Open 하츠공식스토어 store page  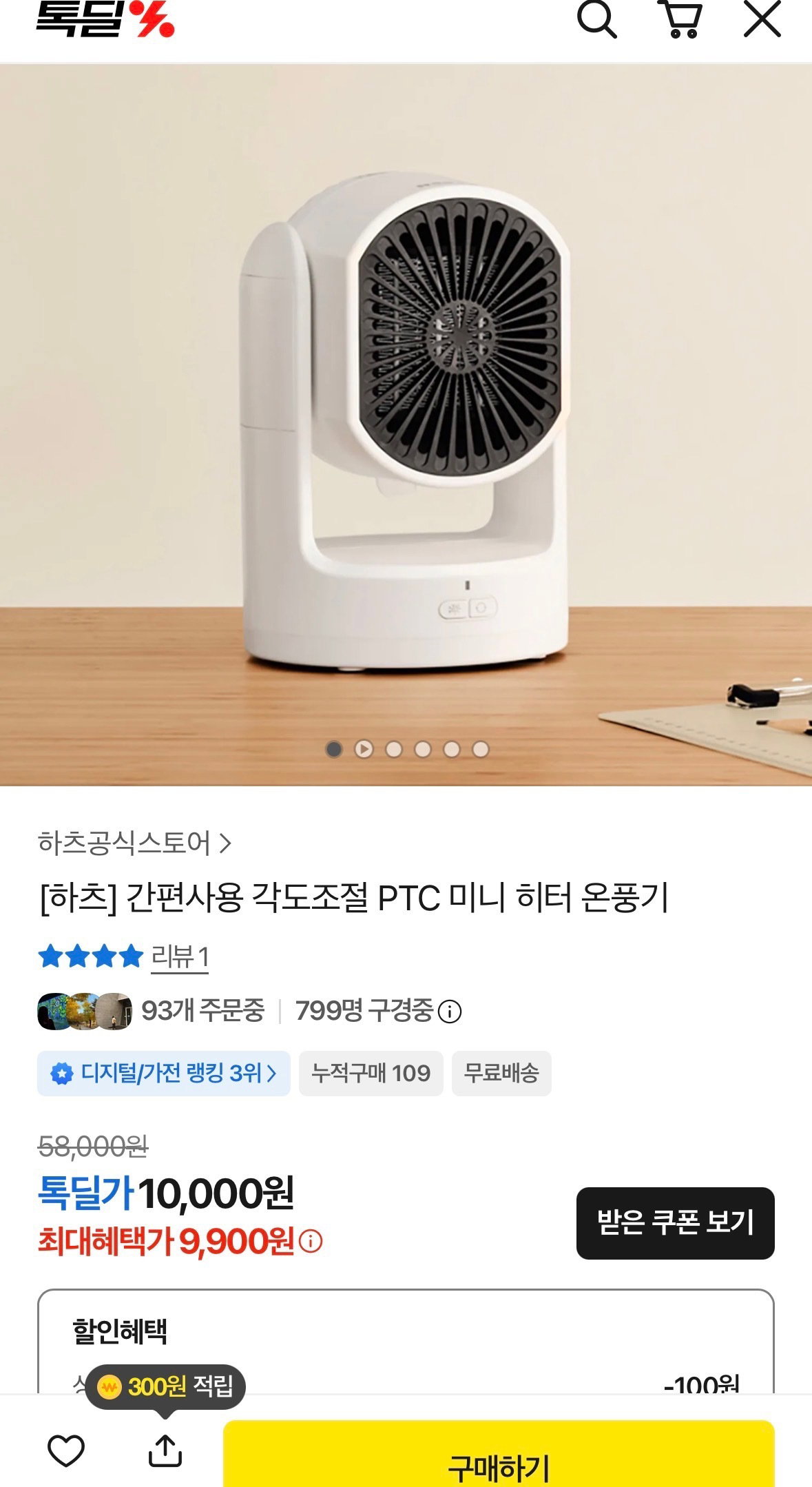(135, 843)
